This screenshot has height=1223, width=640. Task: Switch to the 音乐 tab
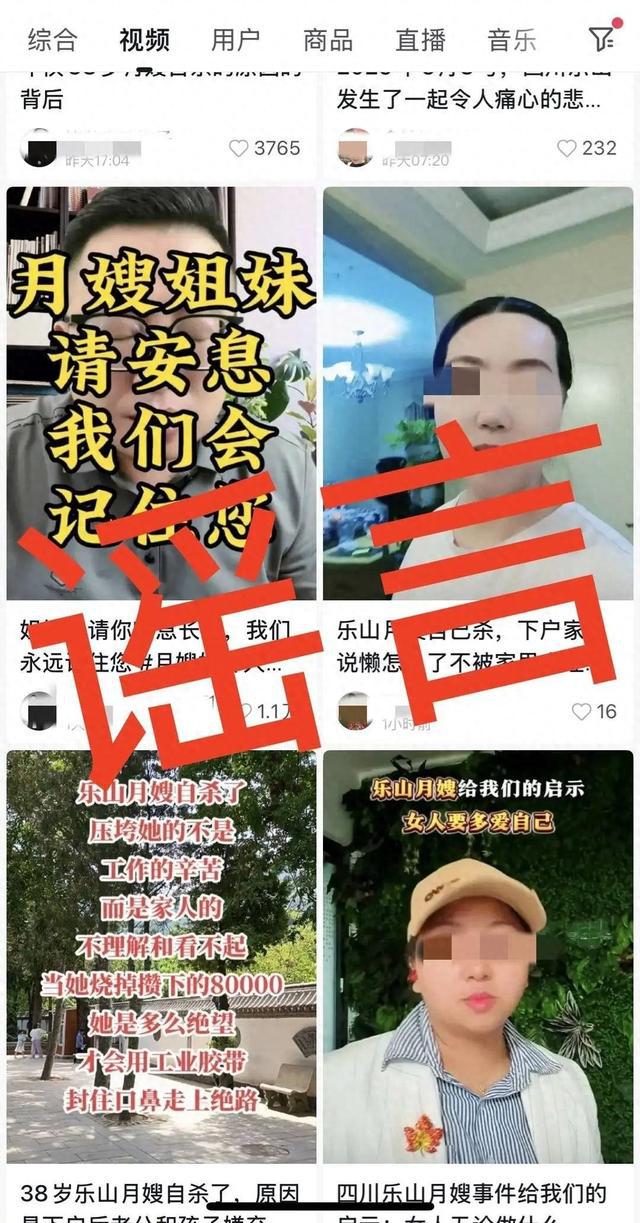click(x=512, y=40)
